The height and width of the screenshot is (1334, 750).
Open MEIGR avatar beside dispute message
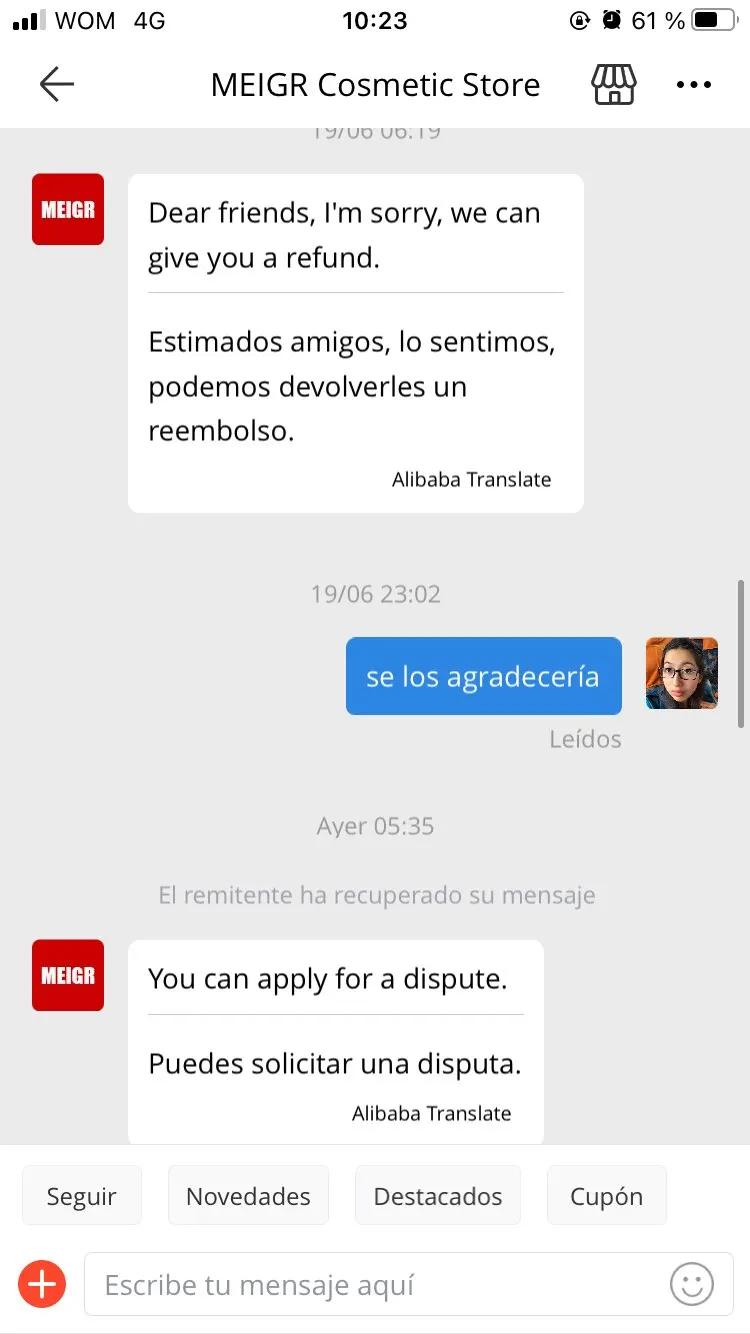click(68, 975)
